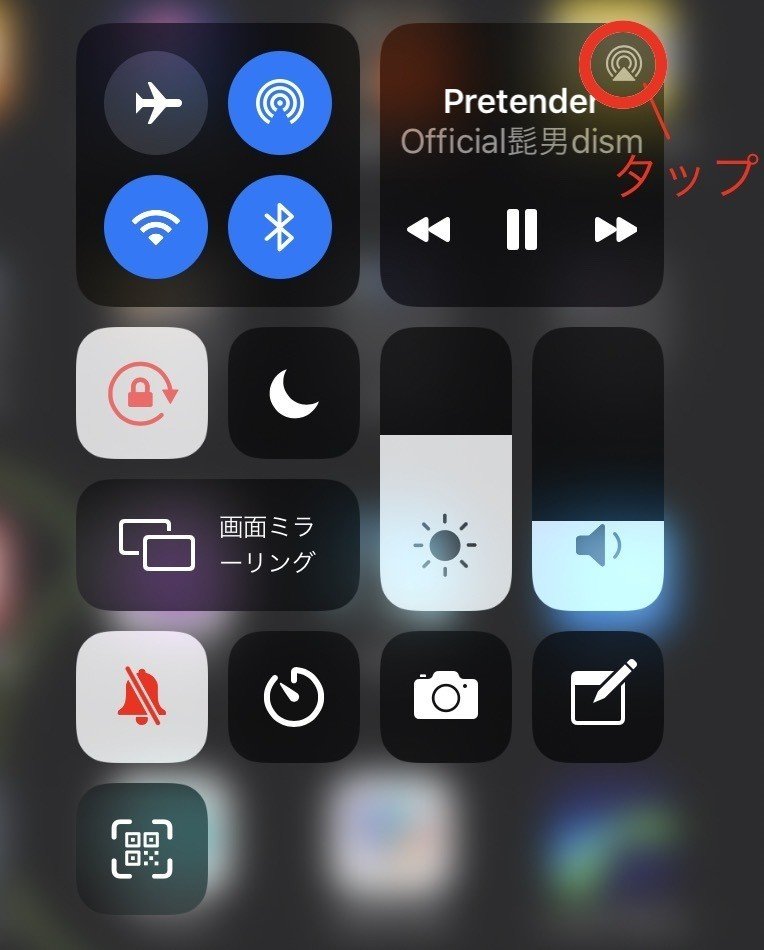Rewind to the previous track
The height and width of the screenshot is (950, 764).
coord(429,230)
